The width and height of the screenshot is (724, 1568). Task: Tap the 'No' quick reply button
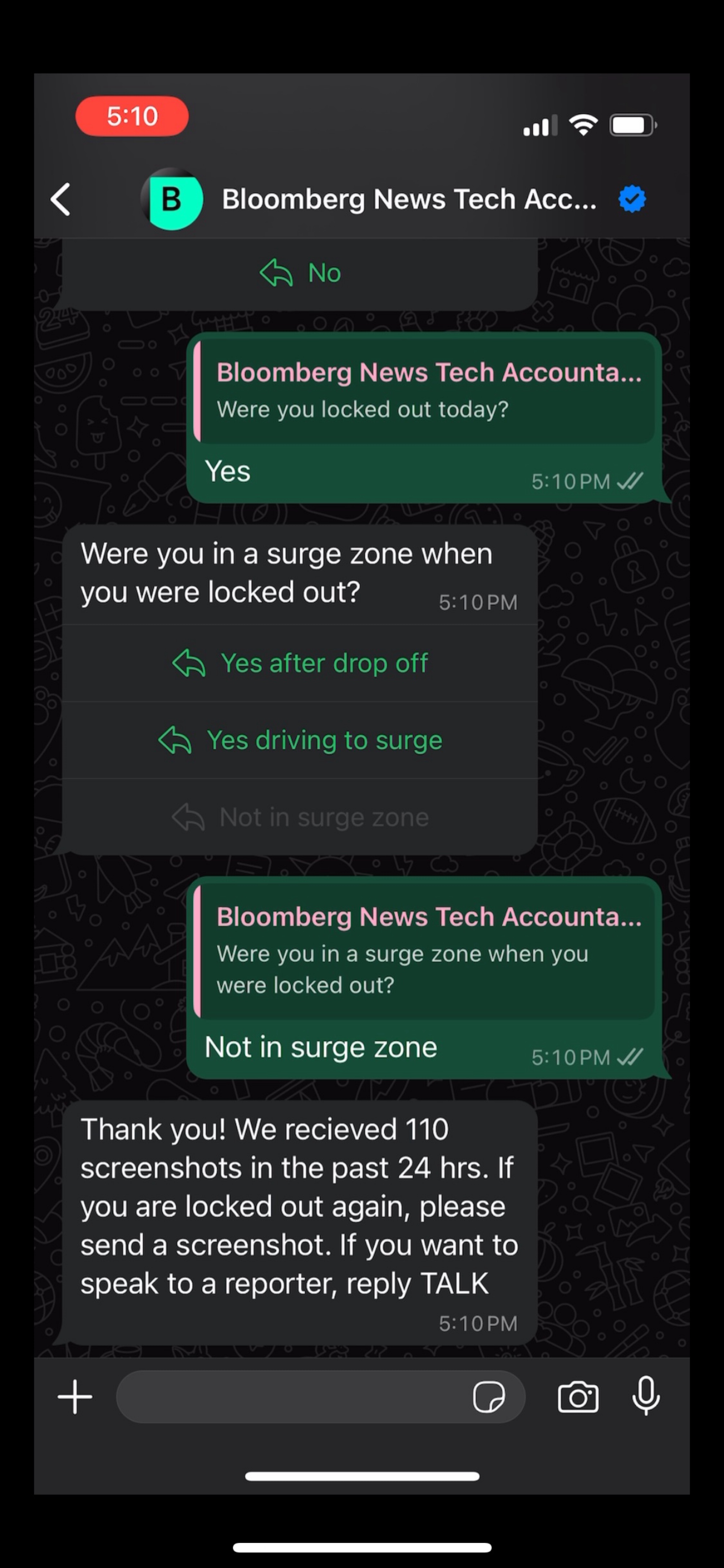click(300, 273)
